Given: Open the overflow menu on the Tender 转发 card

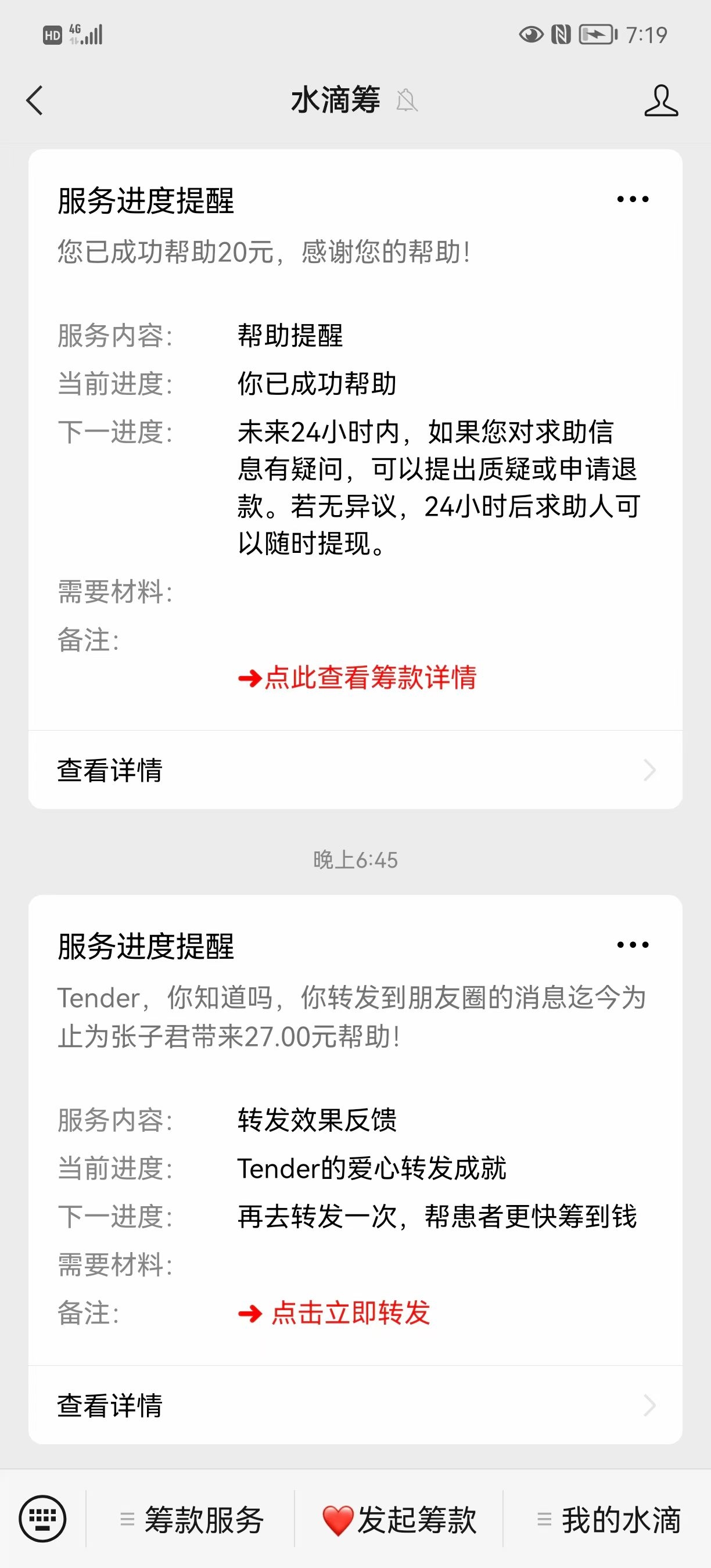Looking at the screenshot, I should (633, 945).
